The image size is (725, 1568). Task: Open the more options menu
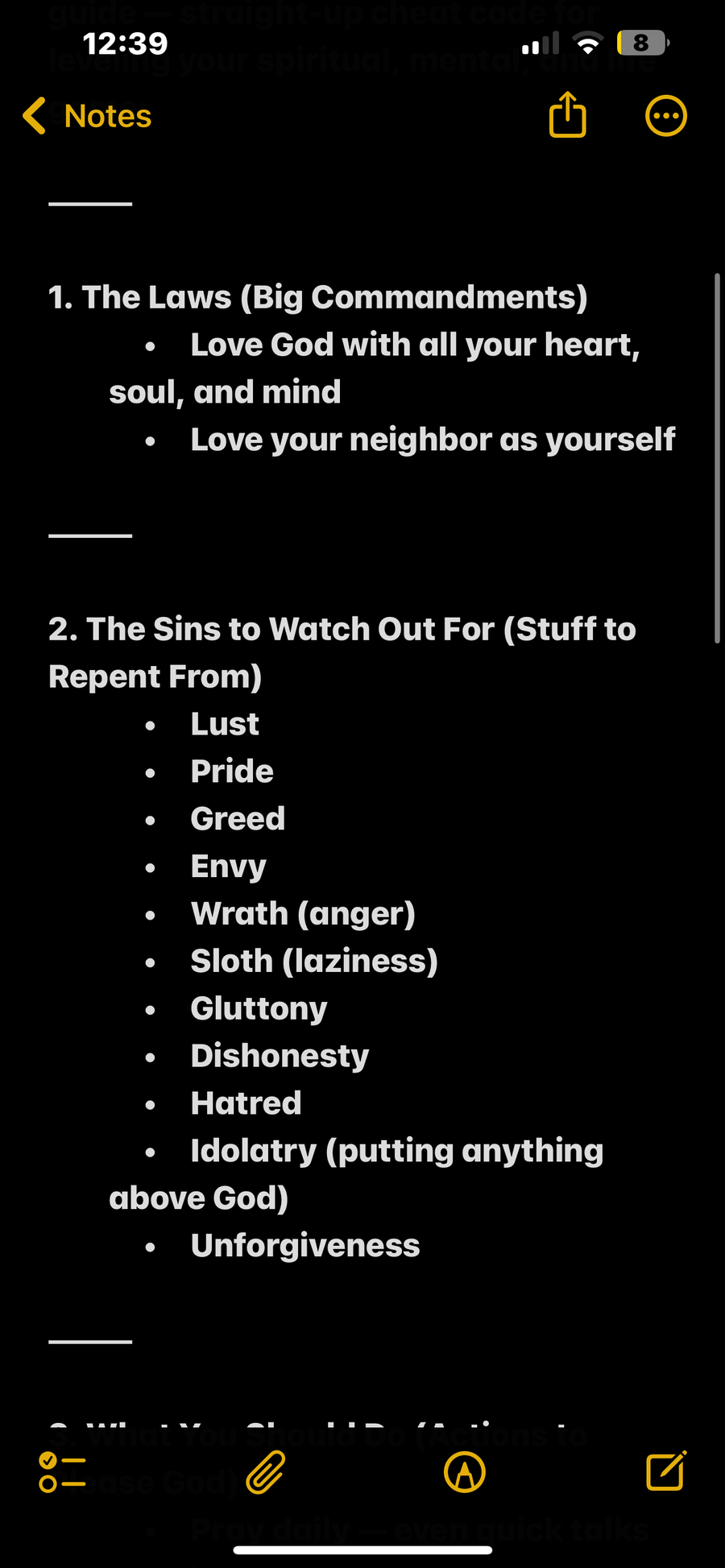(x=666, y=116)
